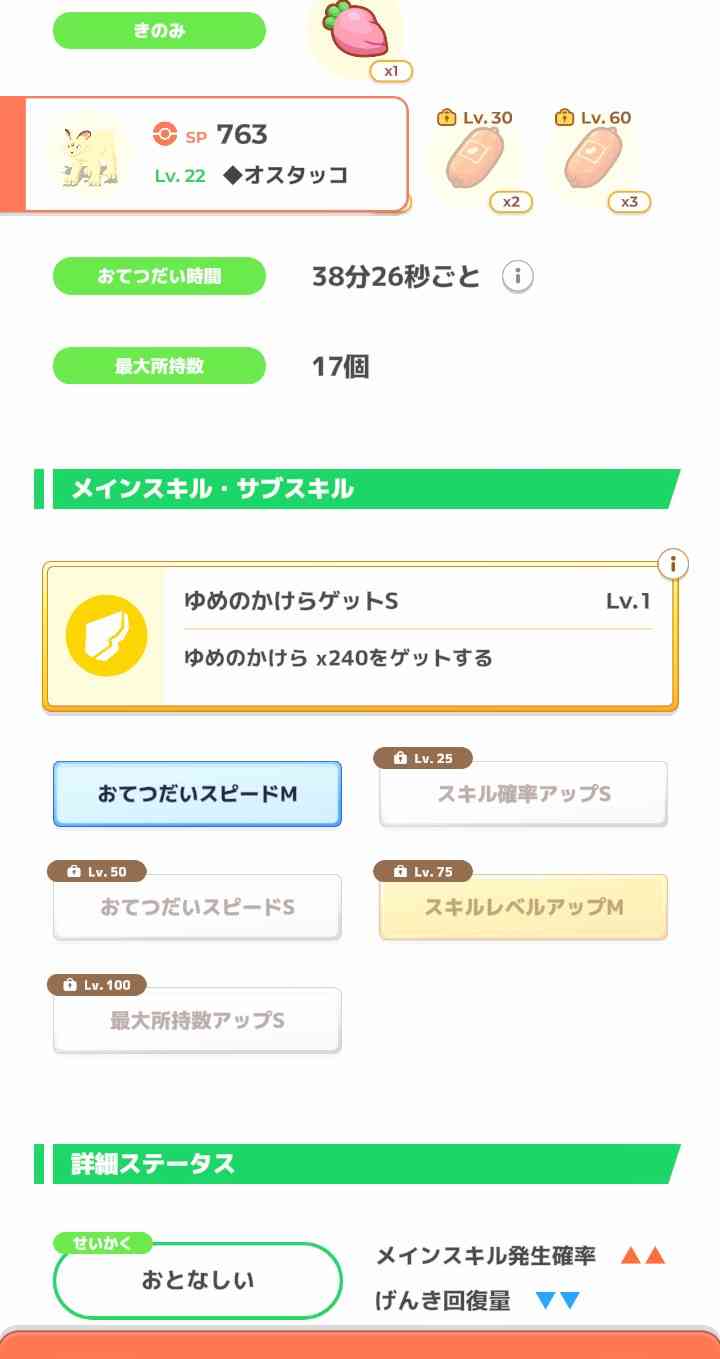Image resolution: width=720 pixels, height=1359 pixels.
Task: Select the 最大所持数アップS subskill panel
Action: [196, 1020]
